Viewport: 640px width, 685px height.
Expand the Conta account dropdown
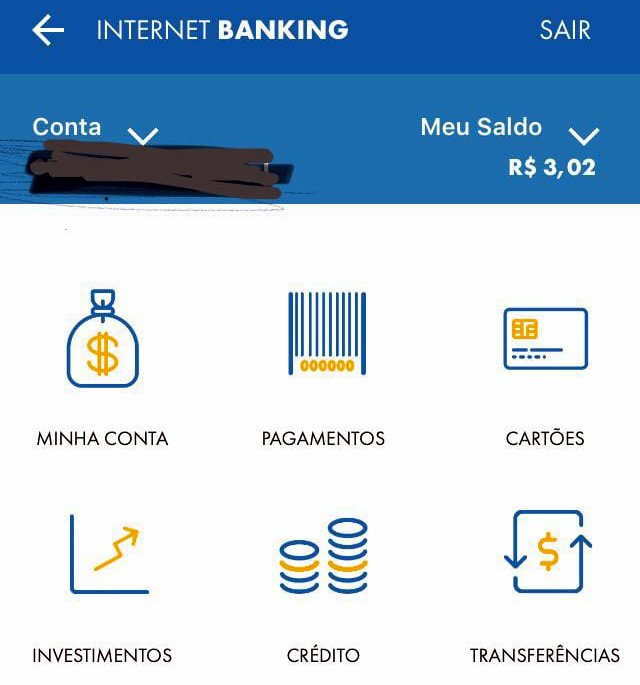click(144, 135)
